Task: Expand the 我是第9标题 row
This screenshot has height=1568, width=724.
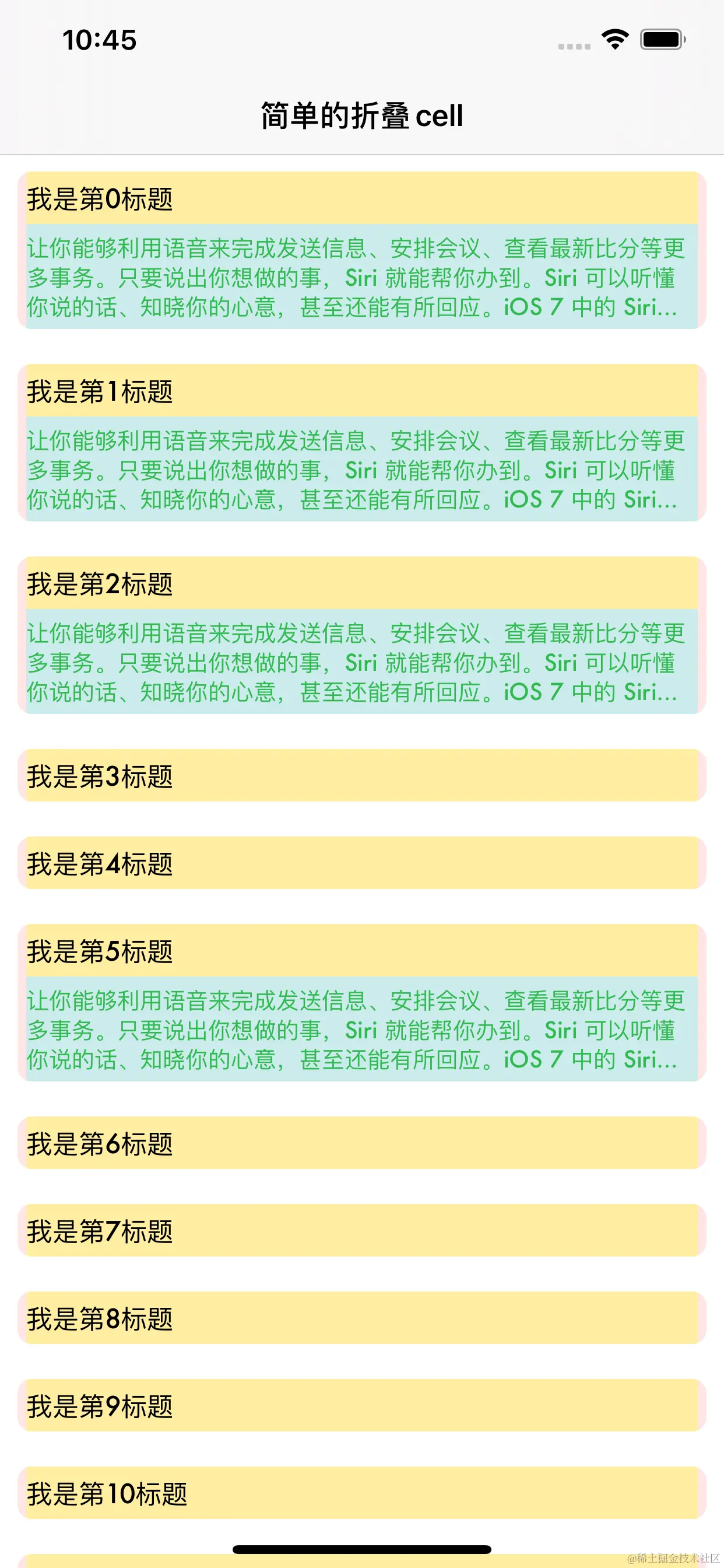Action: (361, 1406)
